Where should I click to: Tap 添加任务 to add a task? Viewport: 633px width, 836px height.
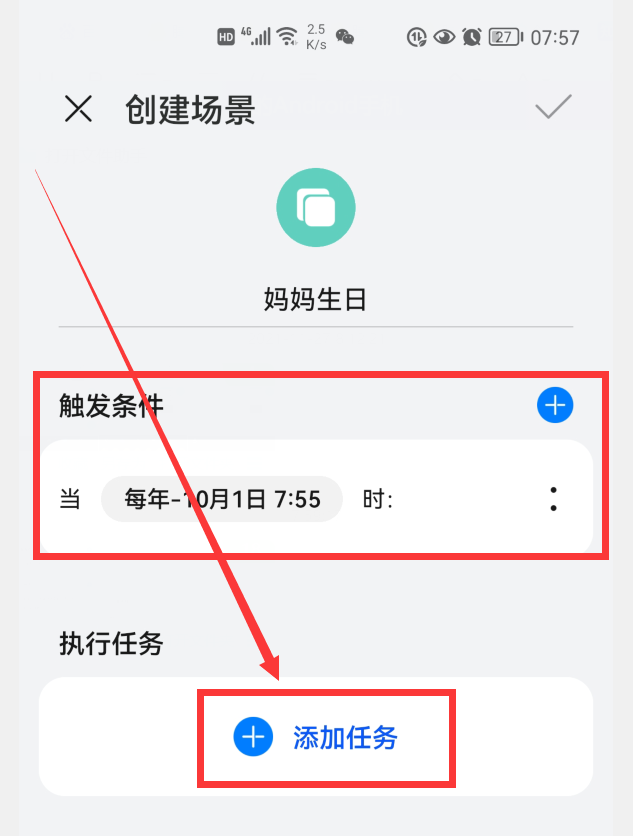(x=316, y=738)
